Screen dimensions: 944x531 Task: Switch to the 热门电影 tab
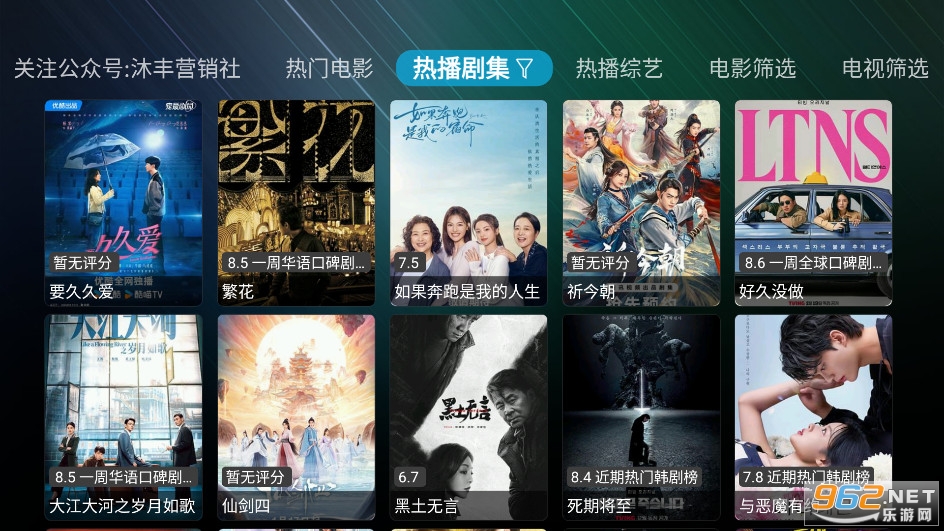tap(329, 68)
